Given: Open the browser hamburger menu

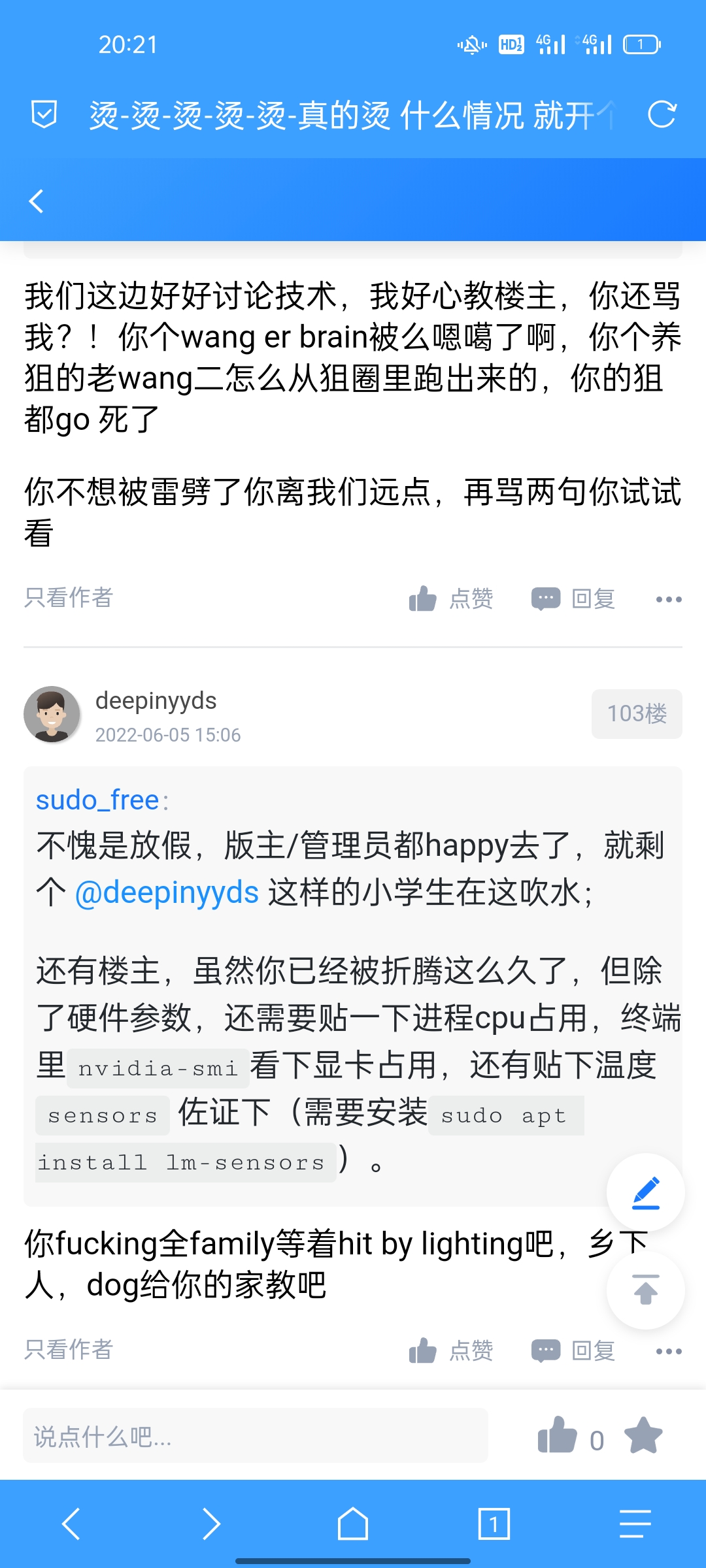Looking at the screenshot, I should coord(635,1524).
